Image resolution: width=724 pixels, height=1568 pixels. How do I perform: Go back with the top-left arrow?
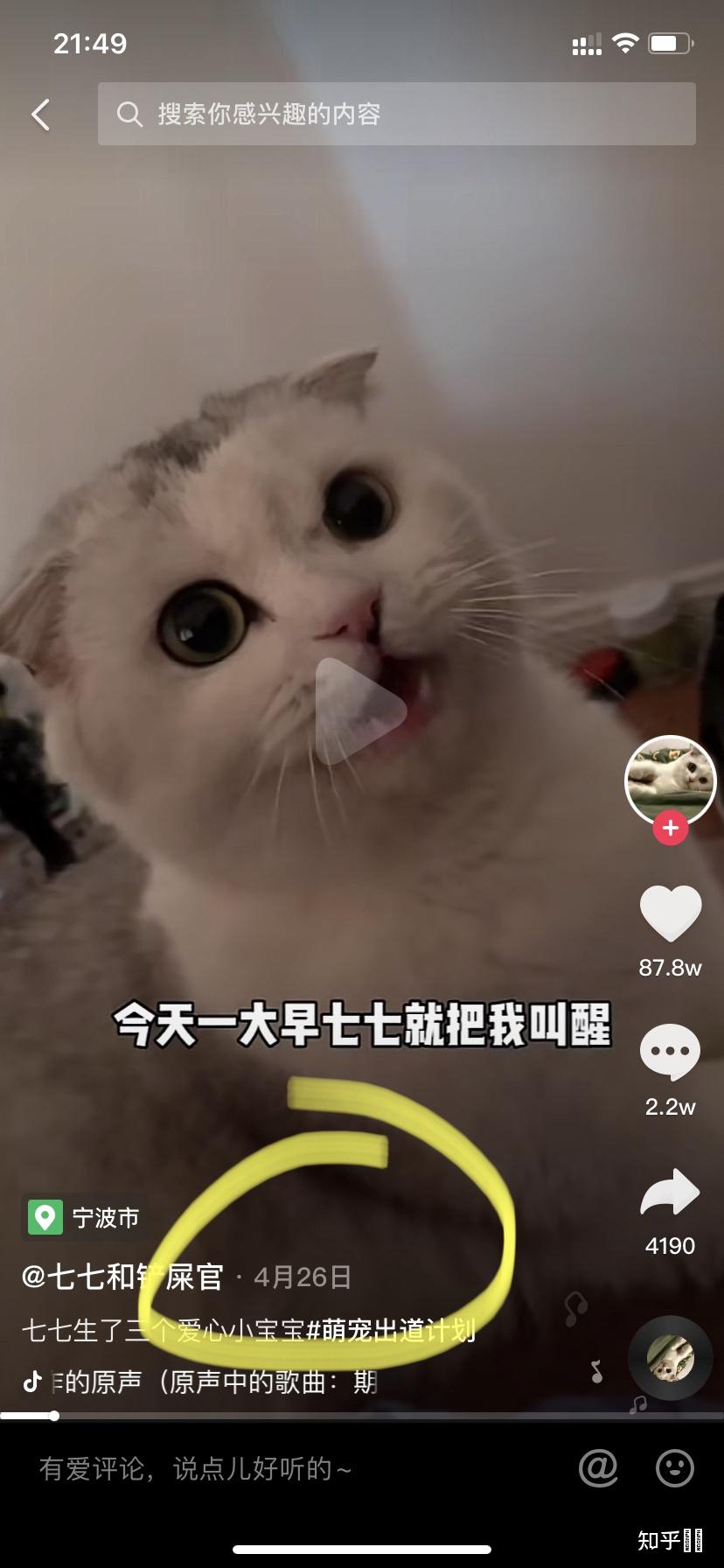coord(40,115)
